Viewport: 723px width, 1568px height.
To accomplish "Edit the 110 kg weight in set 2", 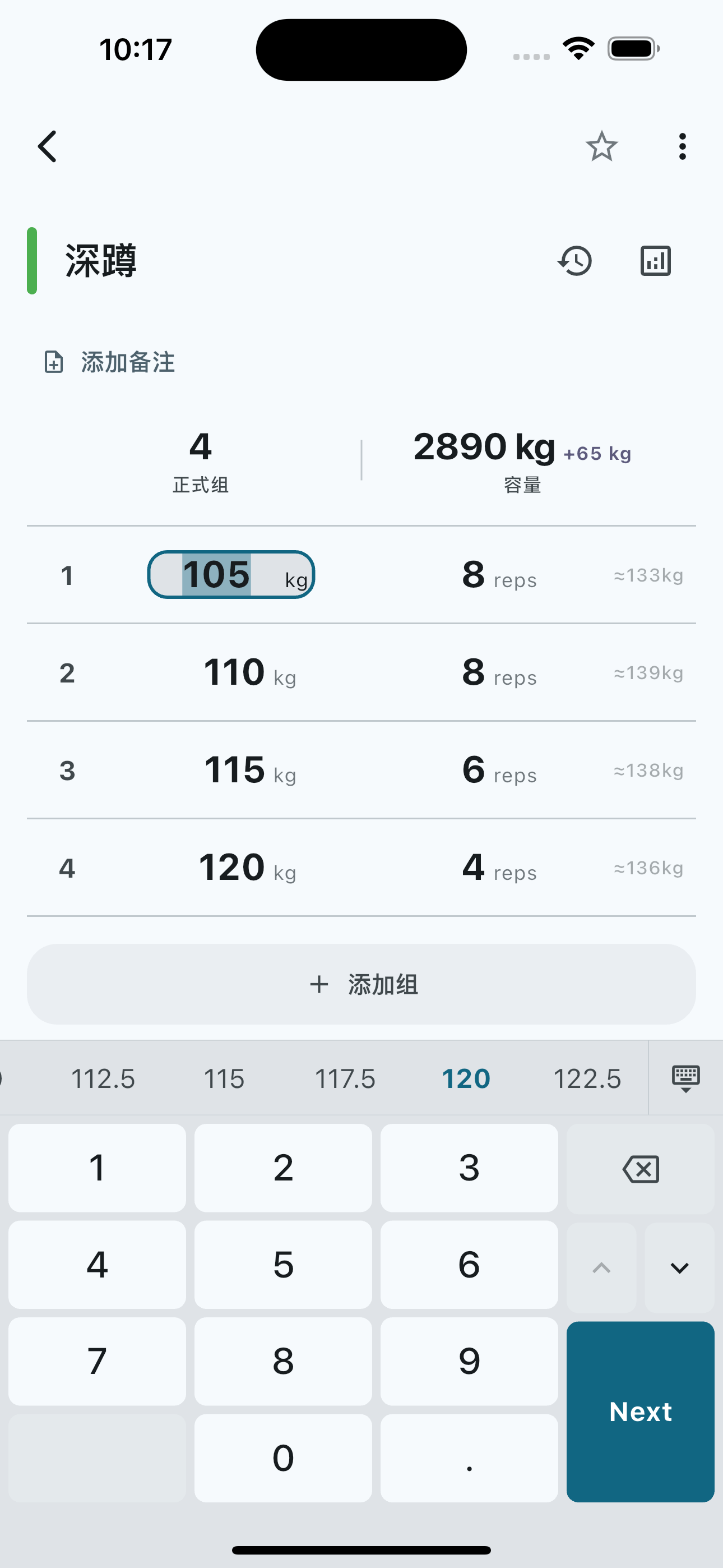I will pyautogui.click(x=249, y=672).
